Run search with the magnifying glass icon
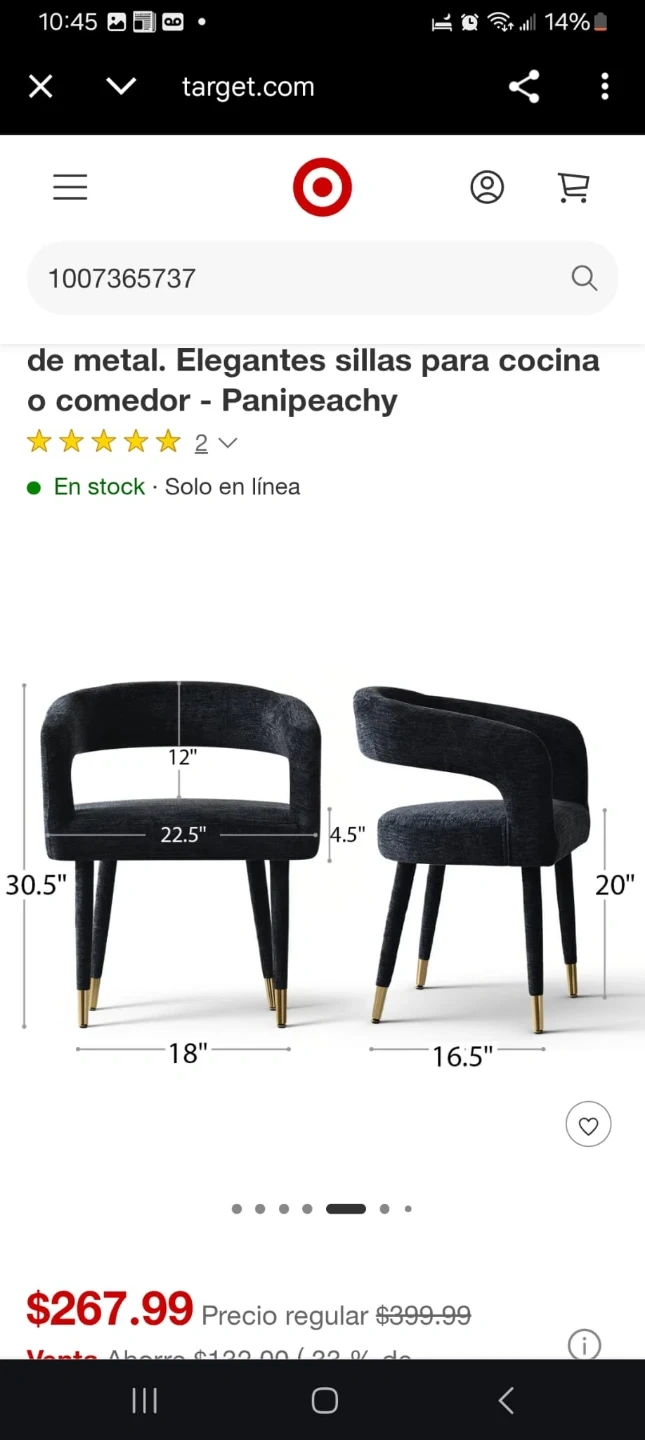 pyautogui.click(x=584, y=278)
